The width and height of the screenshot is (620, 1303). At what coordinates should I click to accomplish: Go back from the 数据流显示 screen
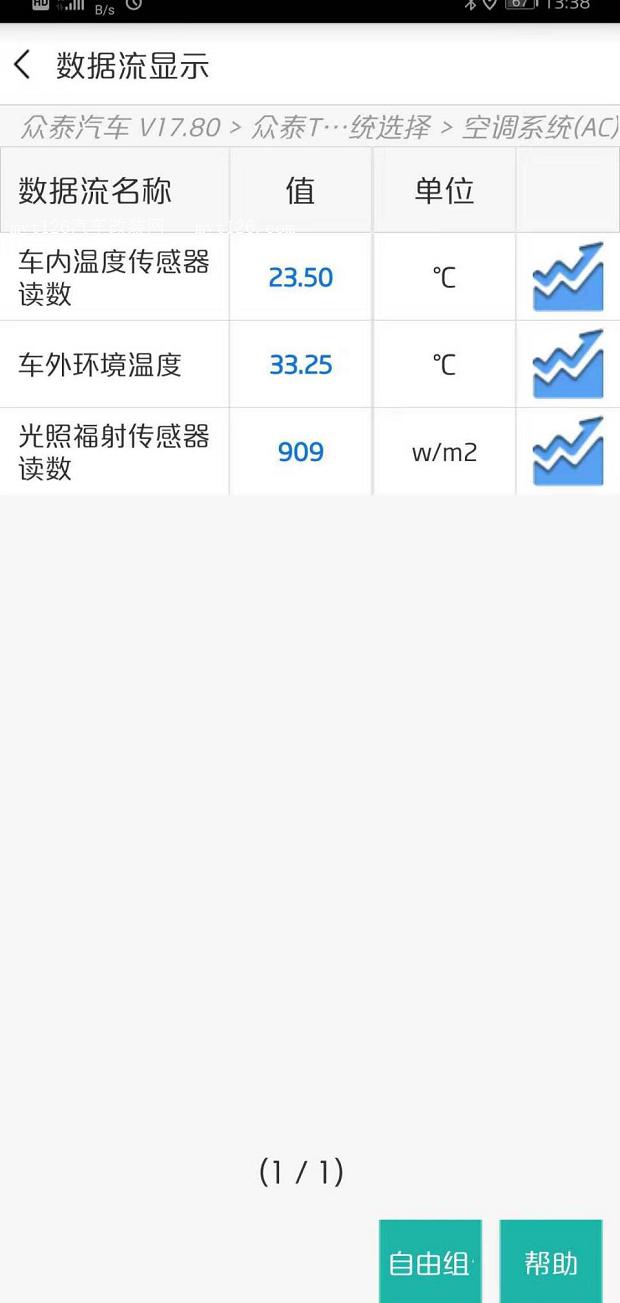coord(23,66)
